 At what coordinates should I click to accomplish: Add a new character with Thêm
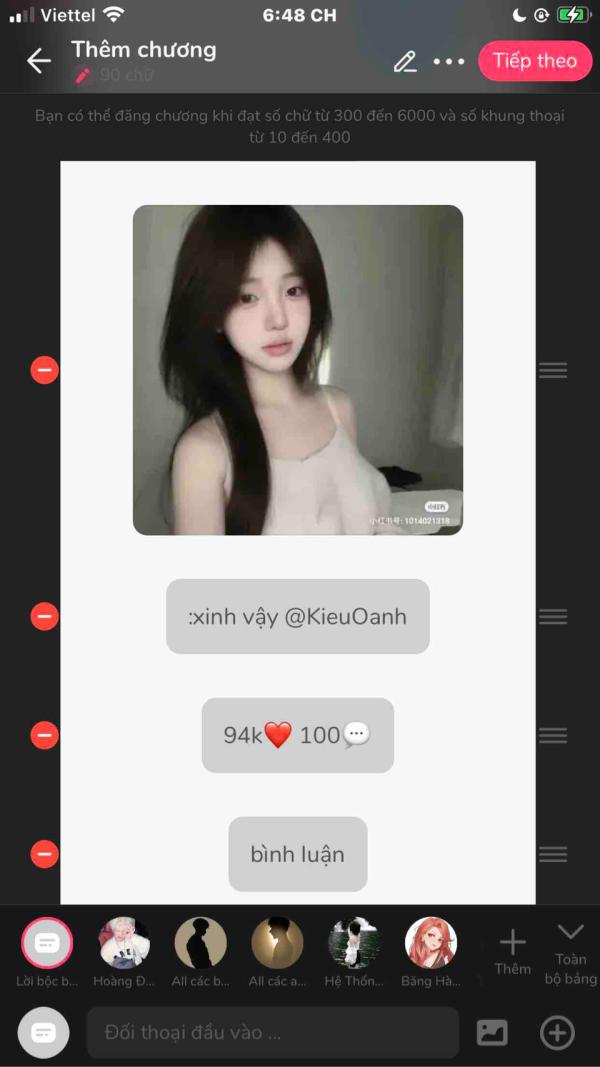[x=512, y=950]
